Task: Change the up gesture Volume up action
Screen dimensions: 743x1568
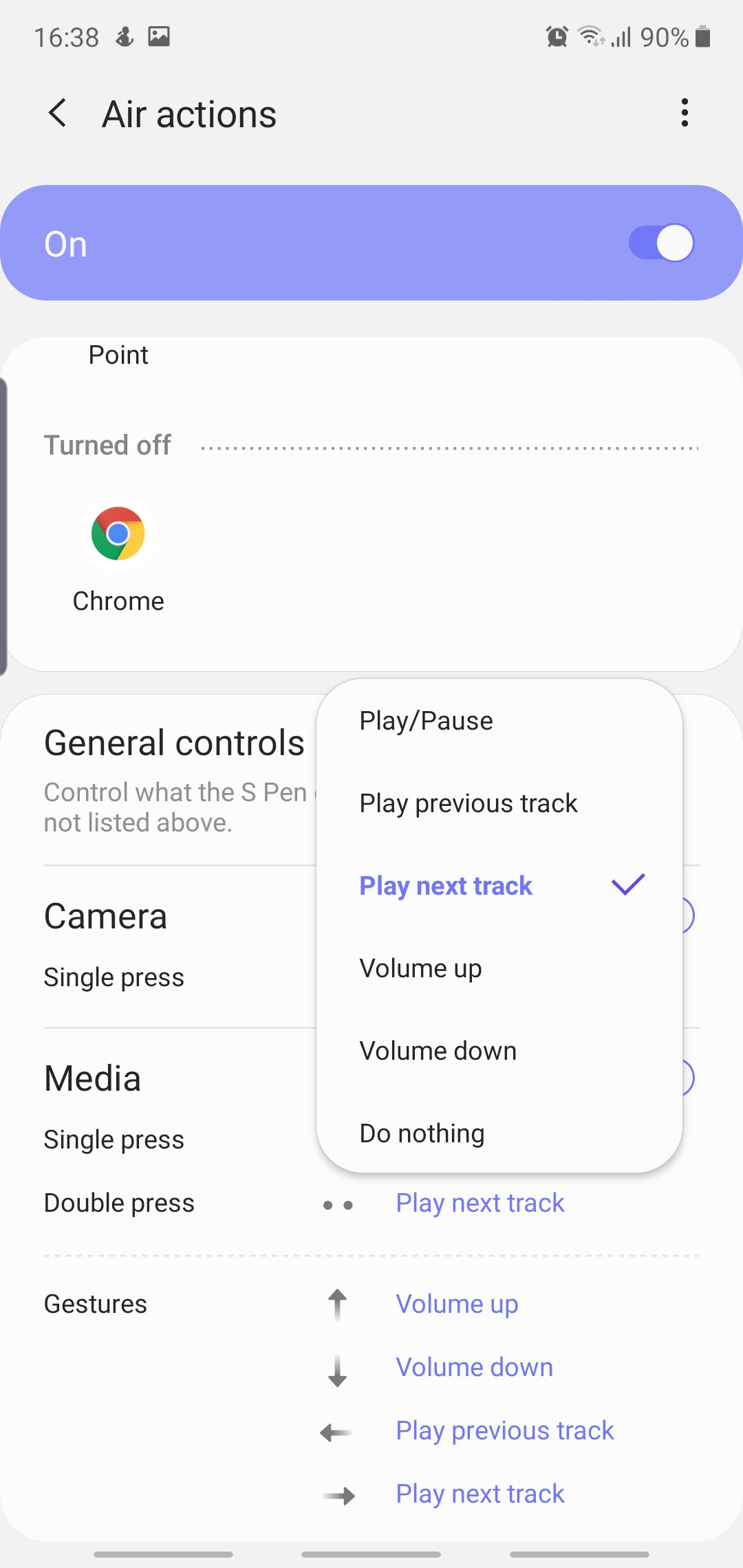Action: 457,1304
